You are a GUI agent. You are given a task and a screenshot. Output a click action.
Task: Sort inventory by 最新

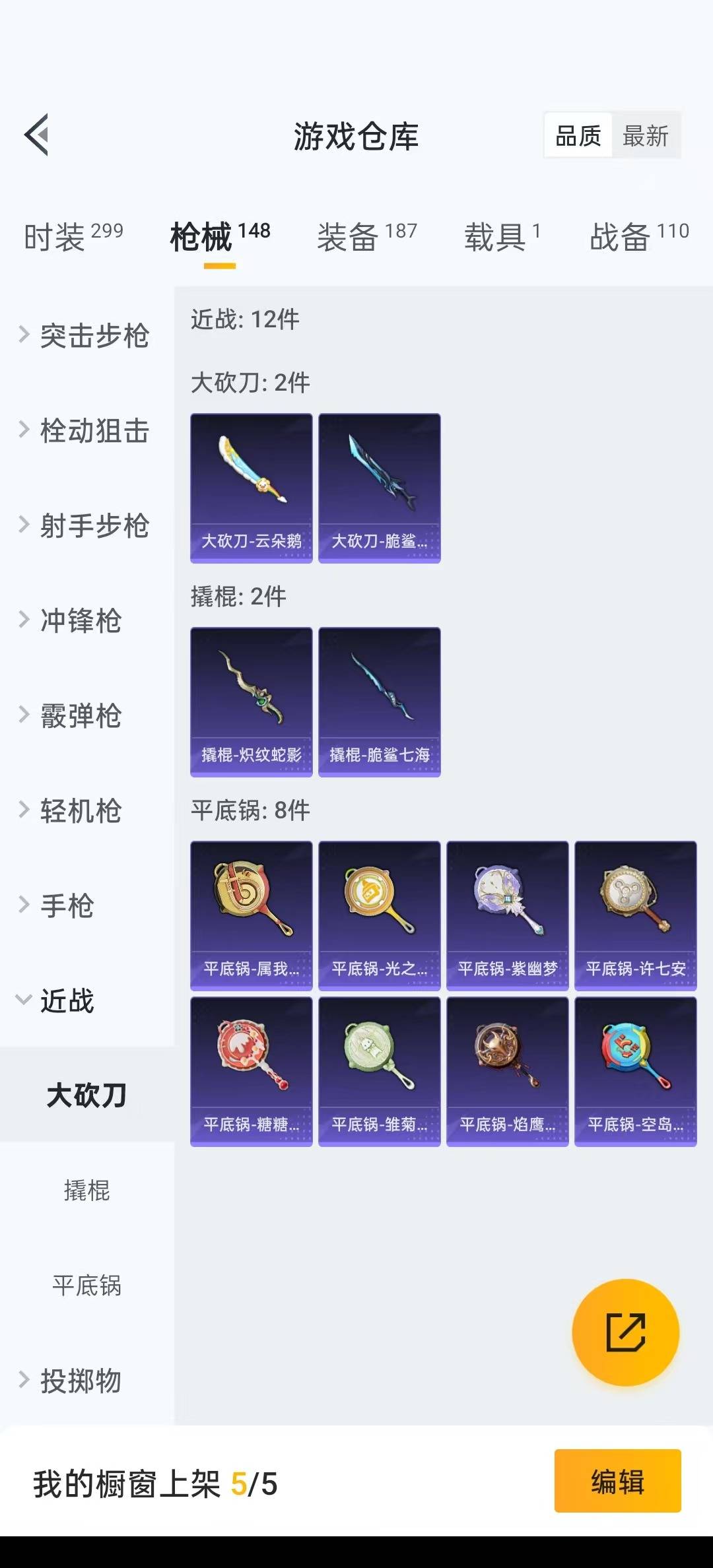(646, 136)
